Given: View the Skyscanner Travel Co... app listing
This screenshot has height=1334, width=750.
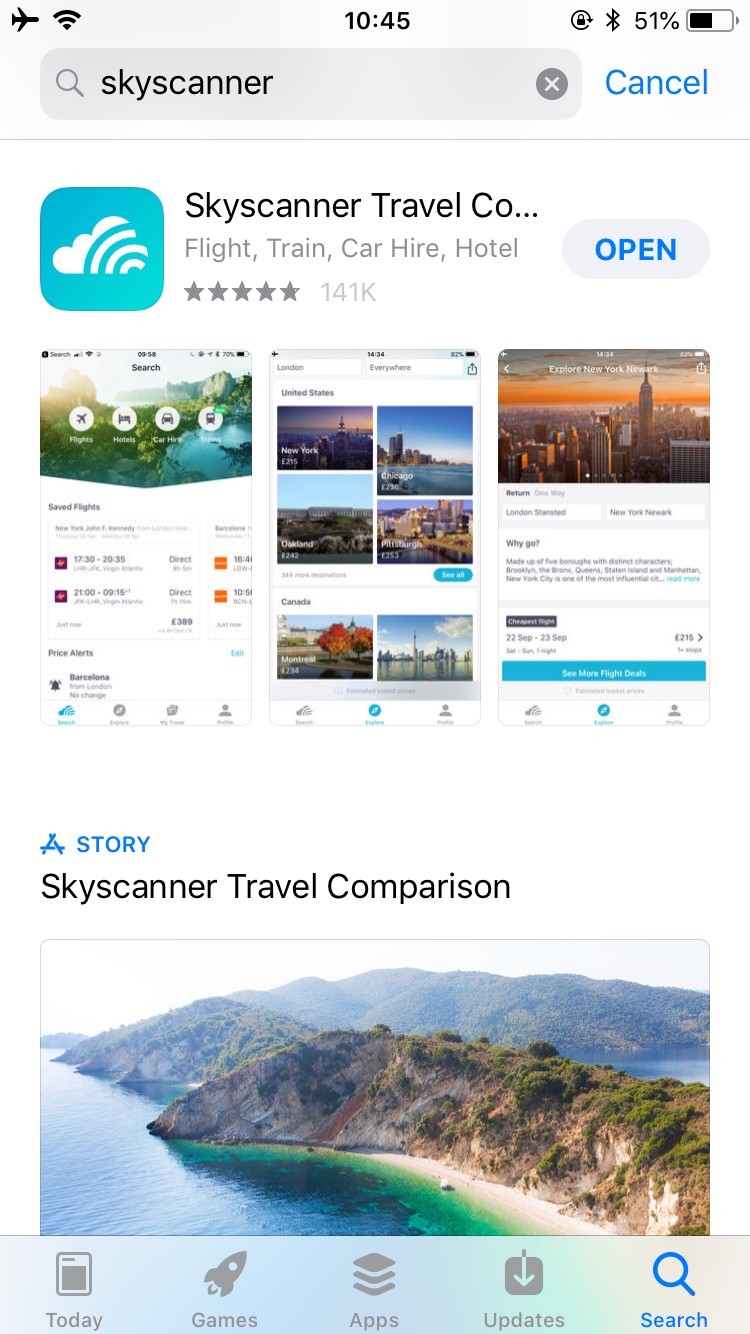Looking at the screenshot, I should pos(362,206).
